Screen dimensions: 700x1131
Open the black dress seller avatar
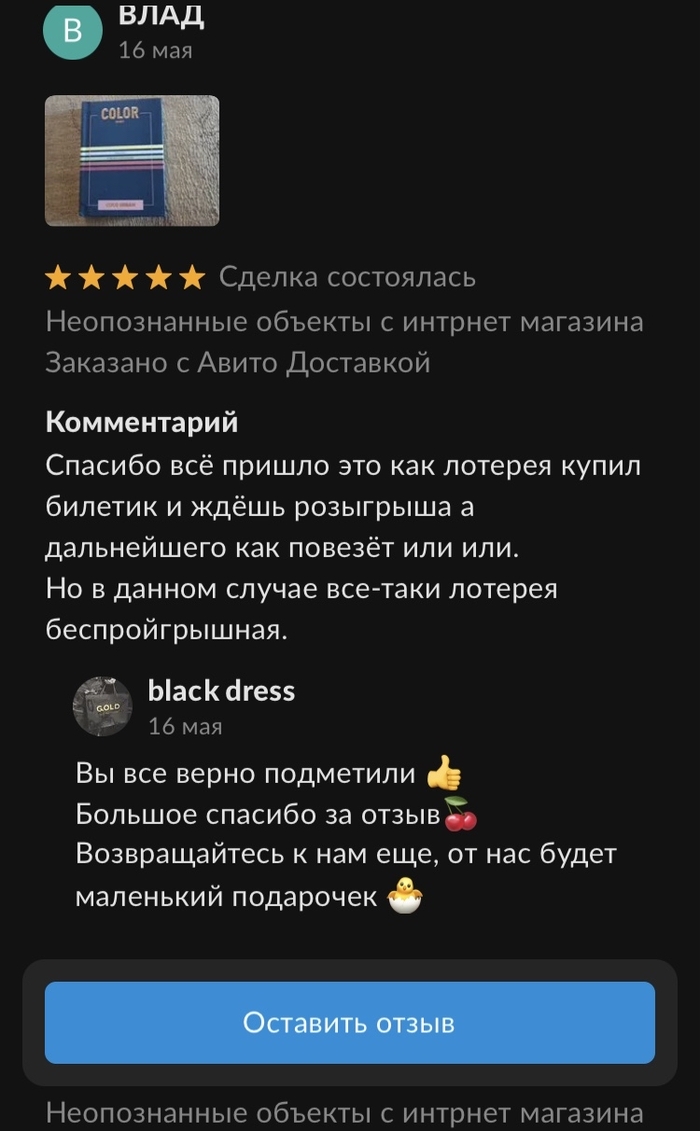point(103,706)
